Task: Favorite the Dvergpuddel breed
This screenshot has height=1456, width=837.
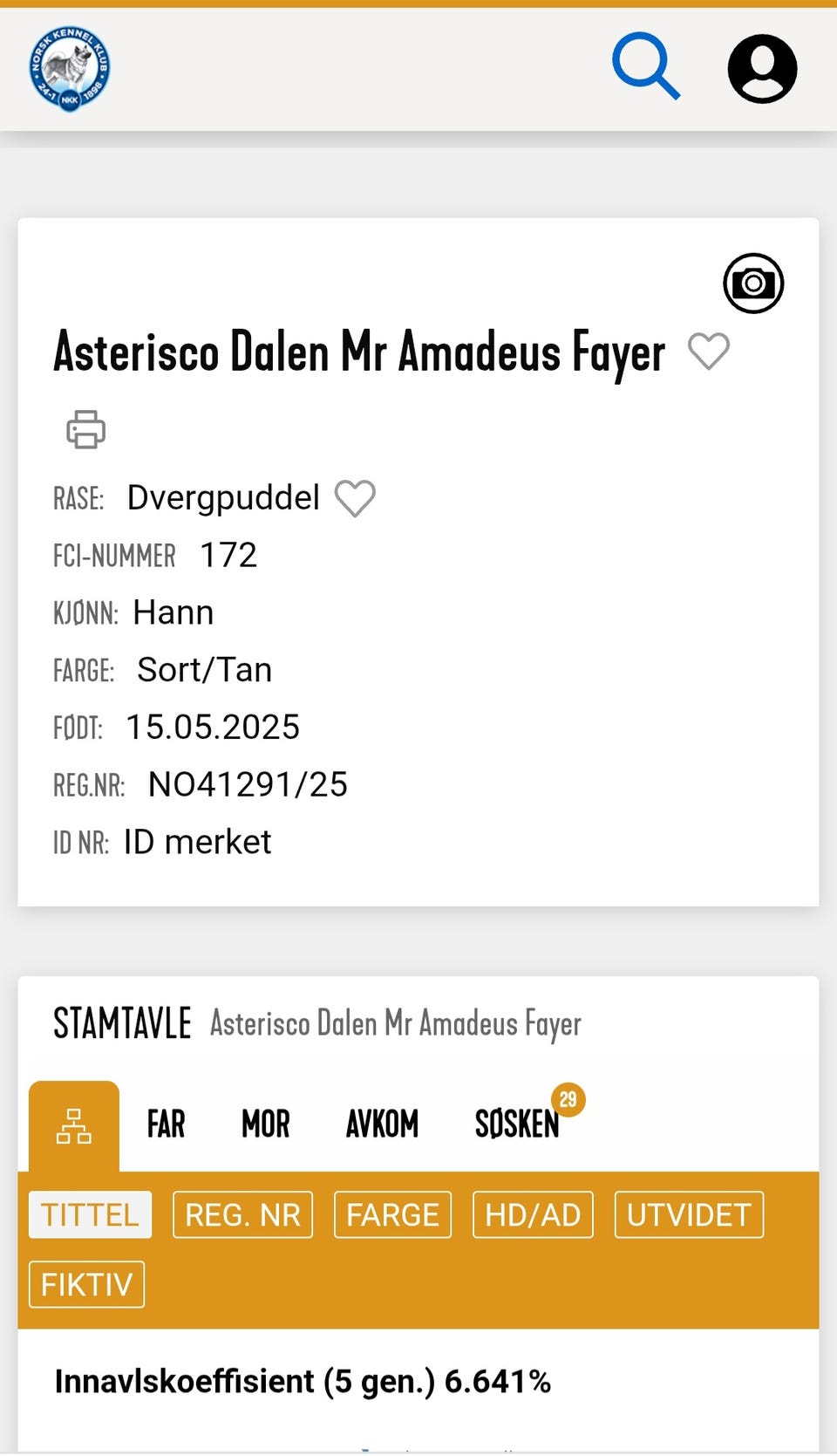Action: point(354,497)
